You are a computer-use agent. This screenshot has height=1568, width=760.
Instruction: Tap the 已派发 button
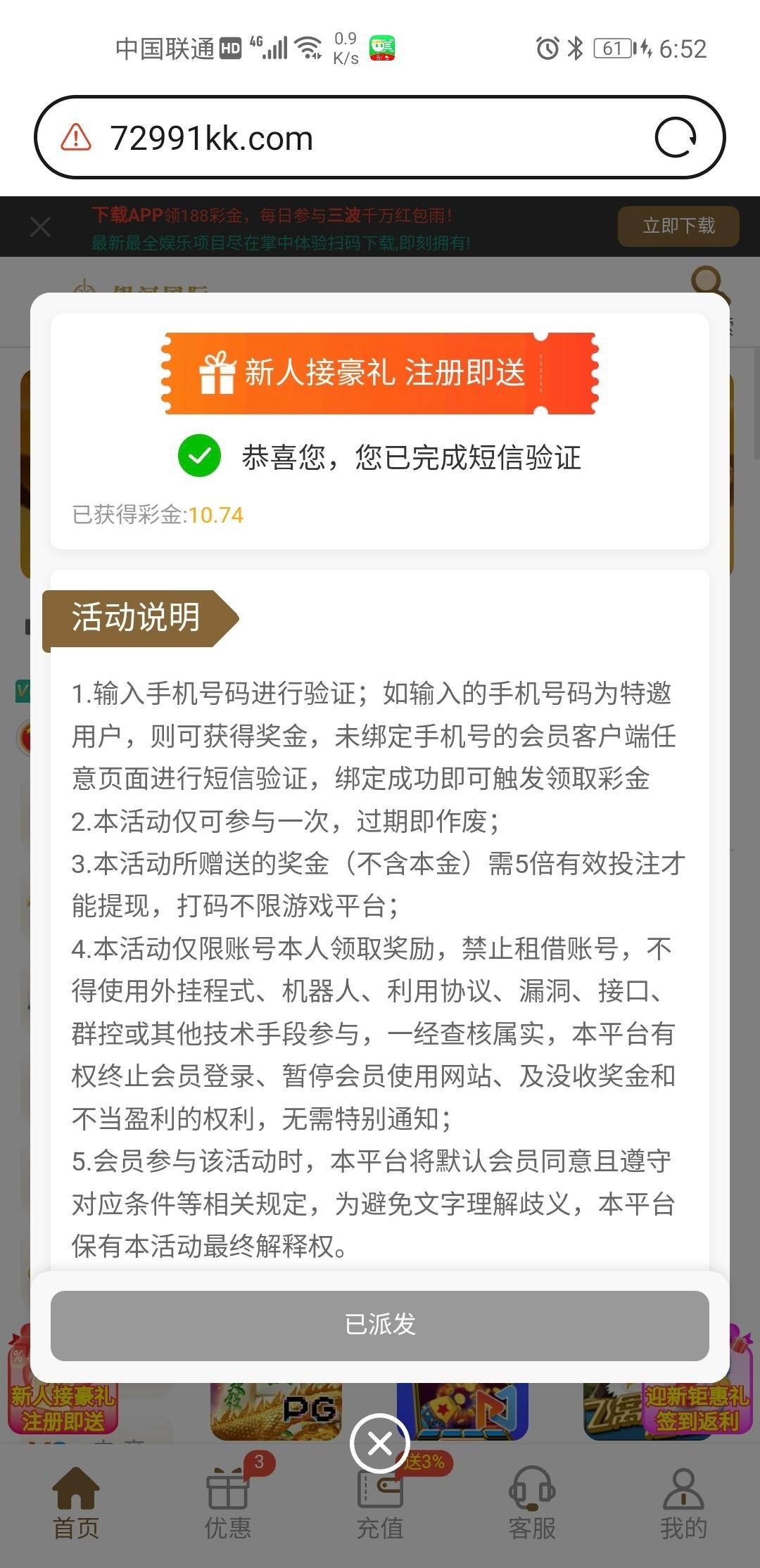(x=380, y=1325)
